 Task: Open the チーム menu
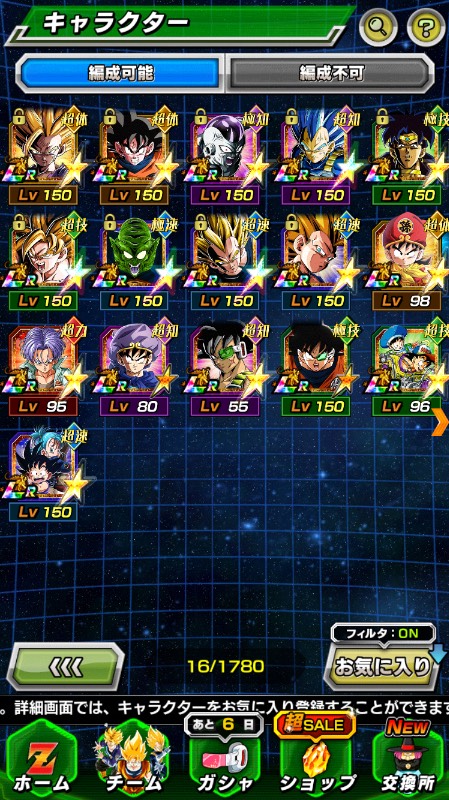(x=135, y=760)
